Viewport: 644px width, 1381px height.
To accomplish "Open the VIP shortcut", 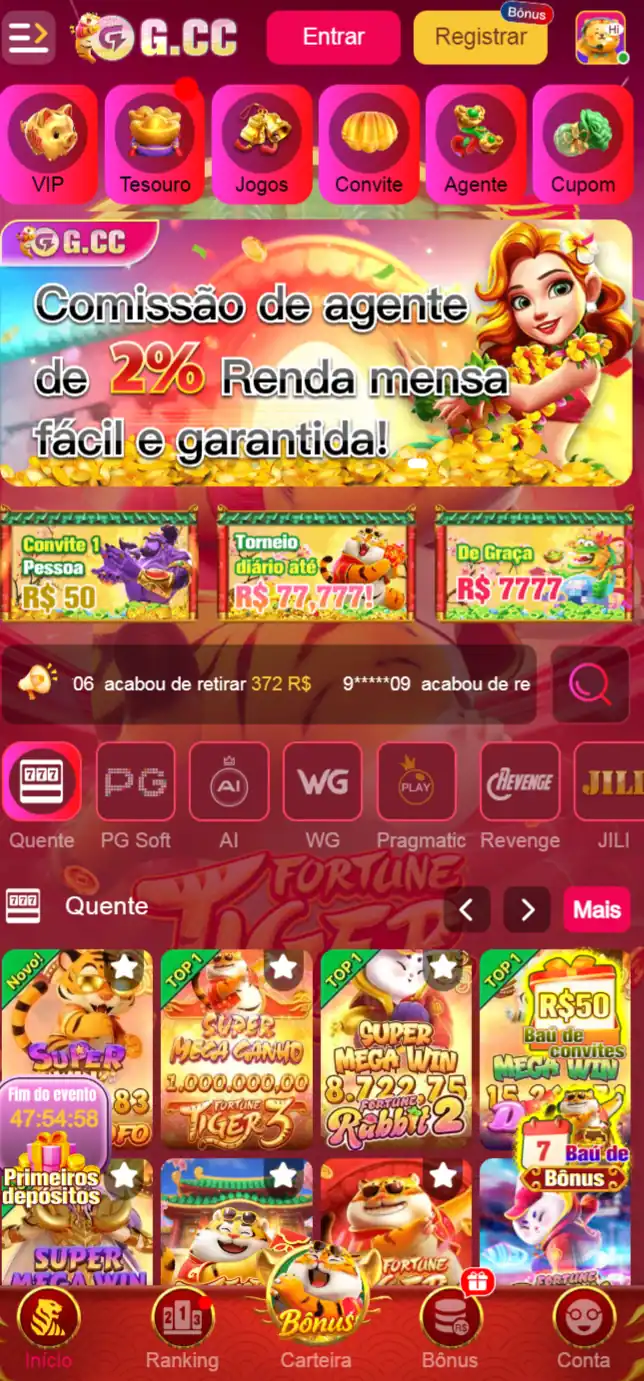I will coord(48,144).
